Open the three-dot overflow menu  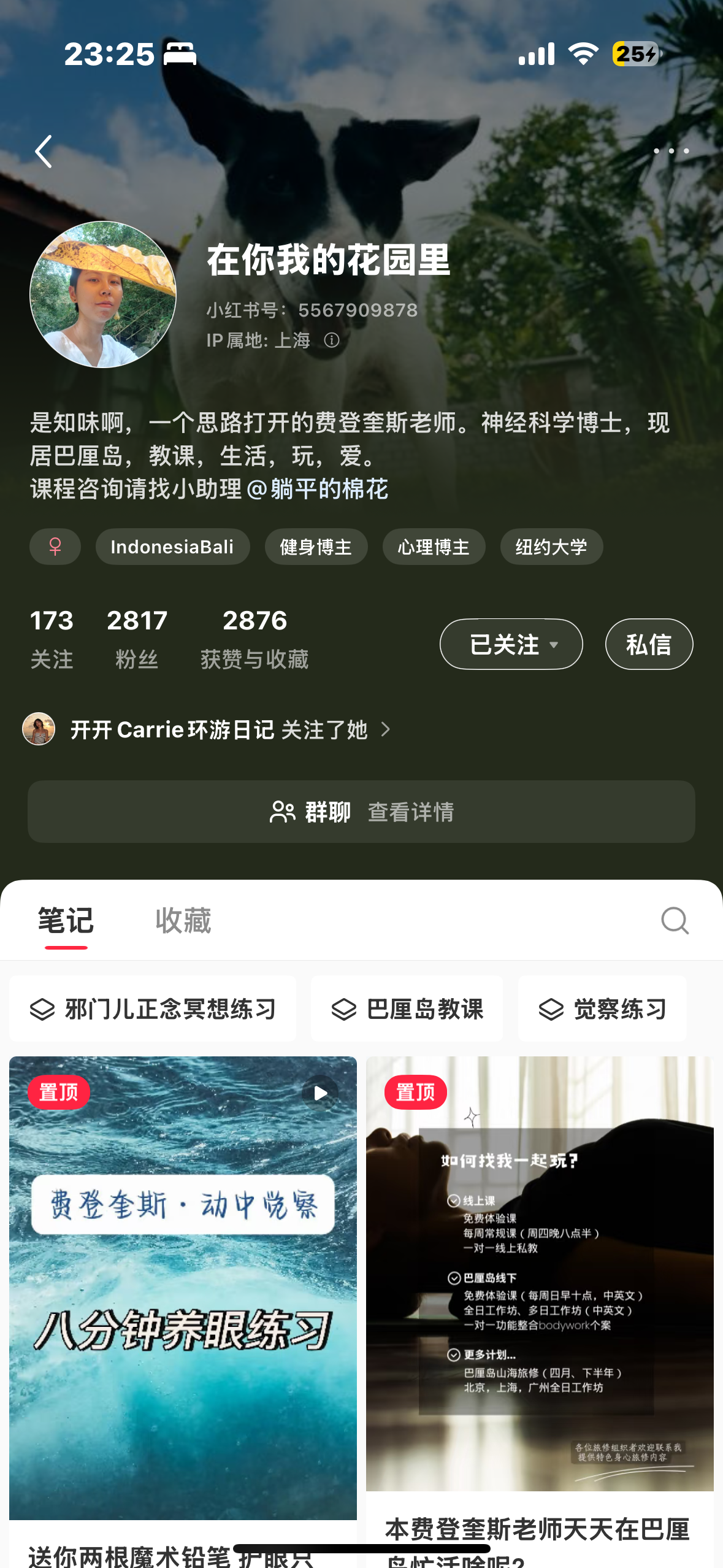tap(671, 151)
